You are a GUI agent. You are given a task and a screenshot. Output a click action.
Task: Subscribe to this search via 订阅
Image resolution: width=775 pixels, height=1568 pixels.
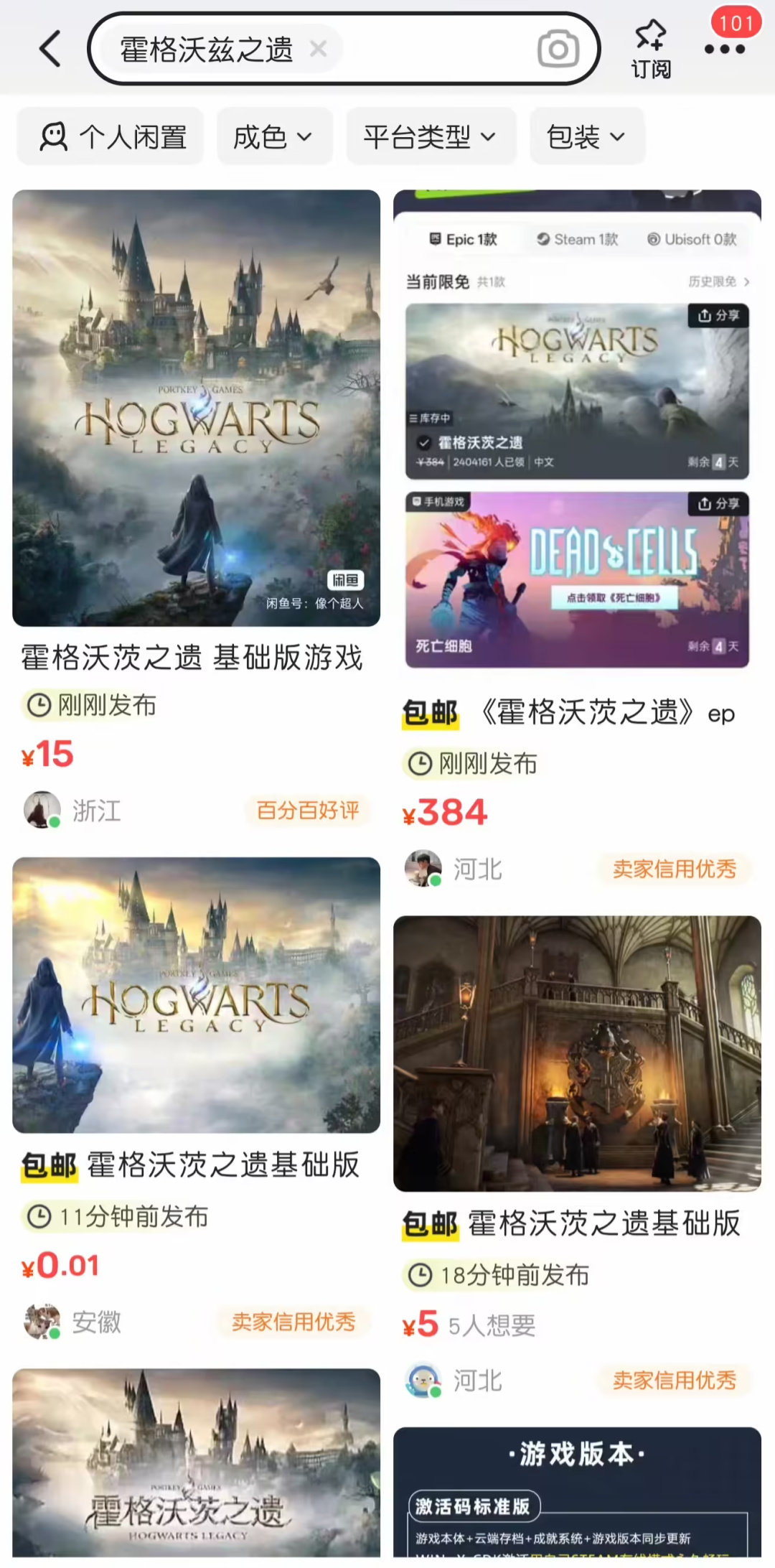651,49
